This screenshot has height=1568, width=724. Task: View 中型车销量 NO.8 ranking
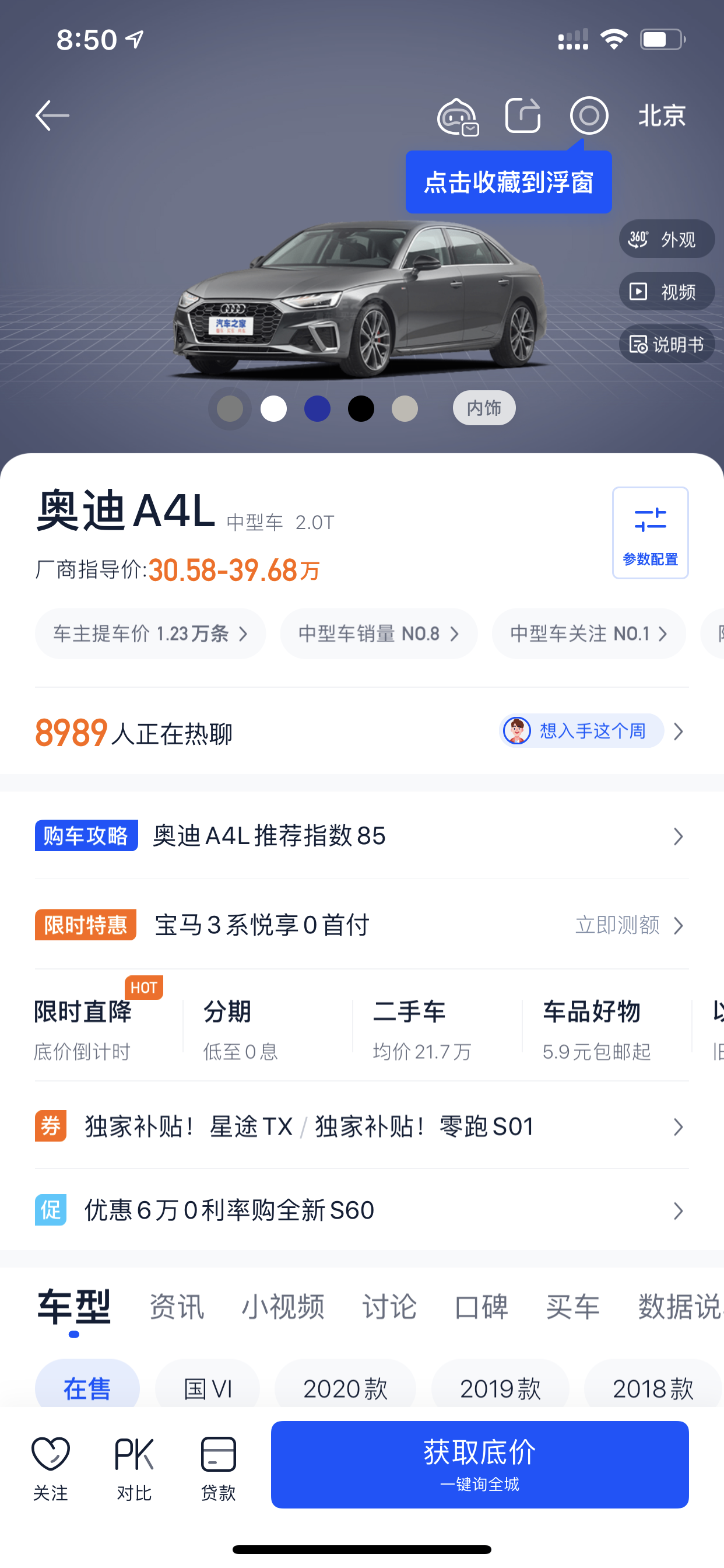[x=378, y=633]
